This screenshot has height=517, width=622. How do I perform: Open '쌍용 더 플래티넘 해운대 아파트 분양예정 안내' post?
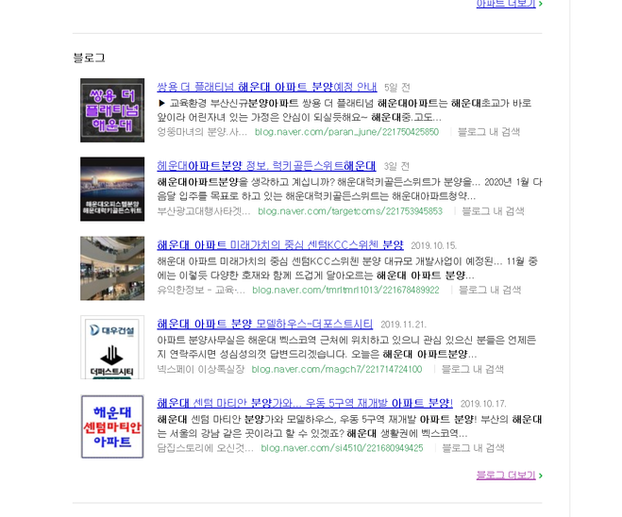[x=266, y=87]
